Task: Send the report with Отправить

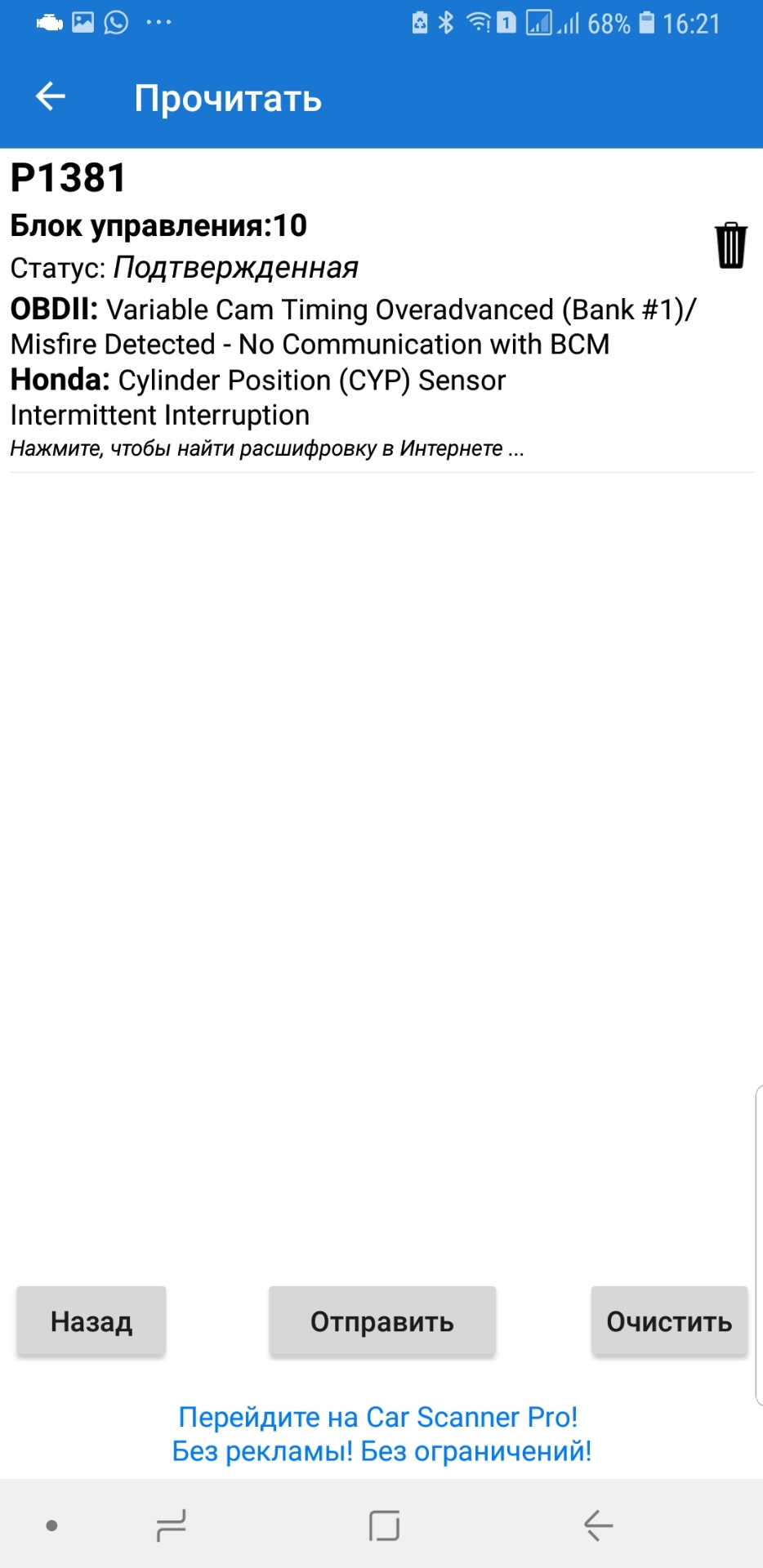Action: (382, 1321)
